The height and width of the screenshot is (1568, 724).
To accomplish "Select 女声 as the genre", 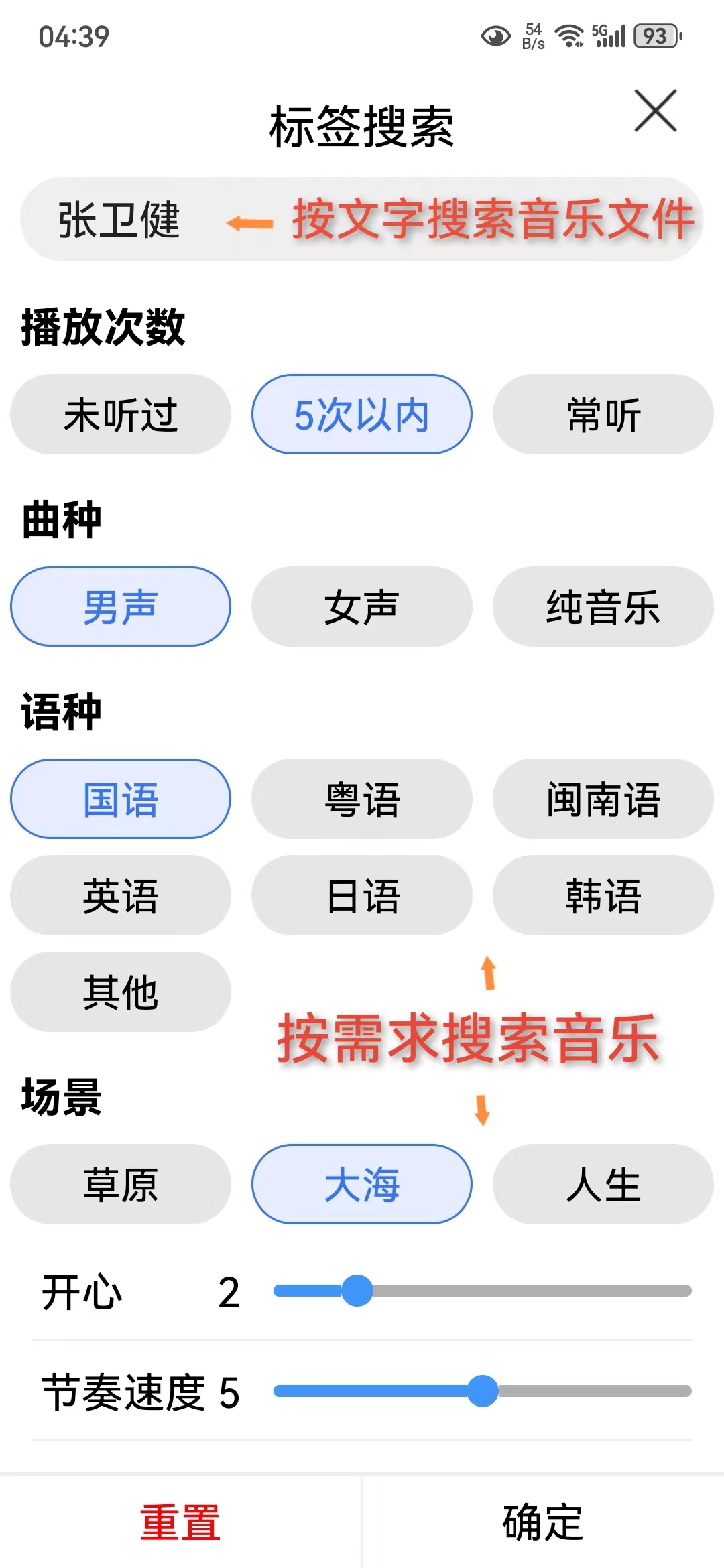I will [x=362, y=607].
